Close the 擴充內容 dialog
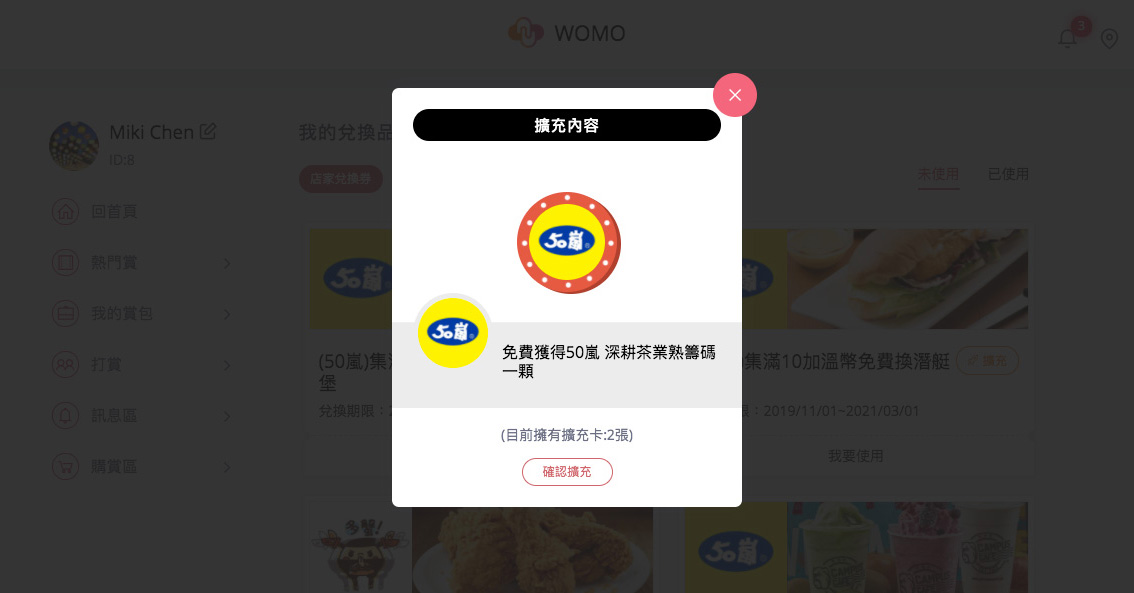1134x593 pixels. [x=735, y=95]
